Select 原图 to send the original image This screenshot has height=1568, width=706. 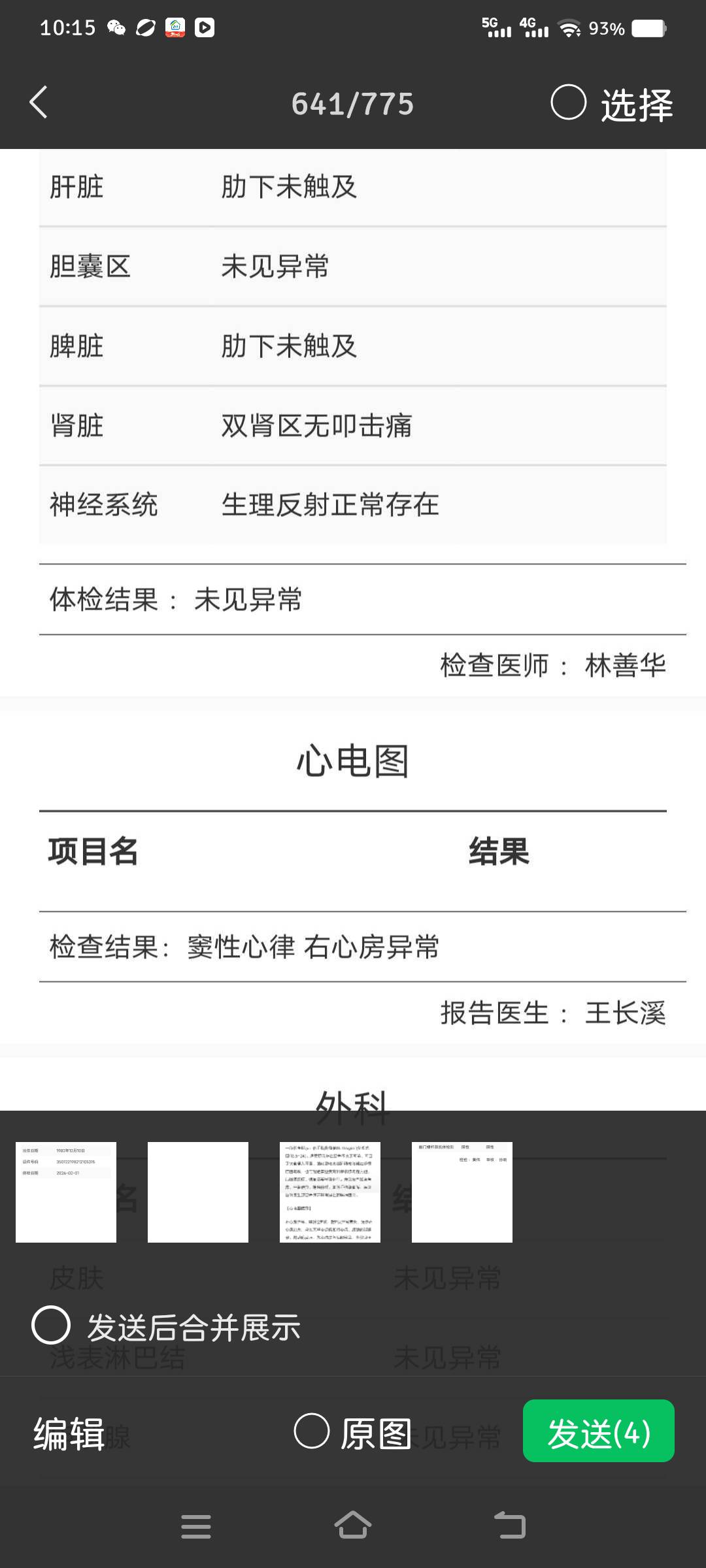(312, 1431)
